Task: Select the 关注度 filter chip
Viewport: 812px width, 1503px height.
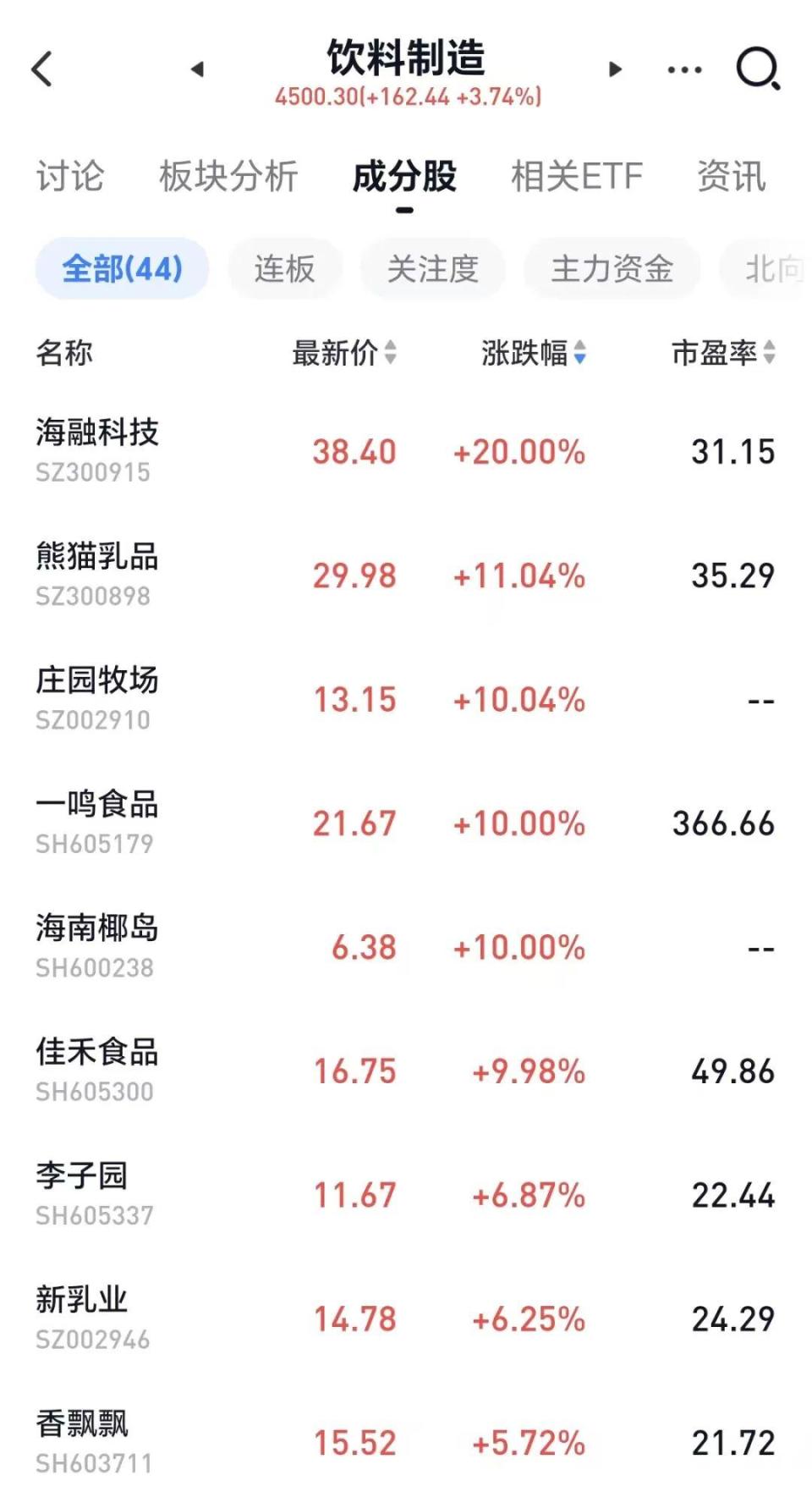Action: [432, 269]
